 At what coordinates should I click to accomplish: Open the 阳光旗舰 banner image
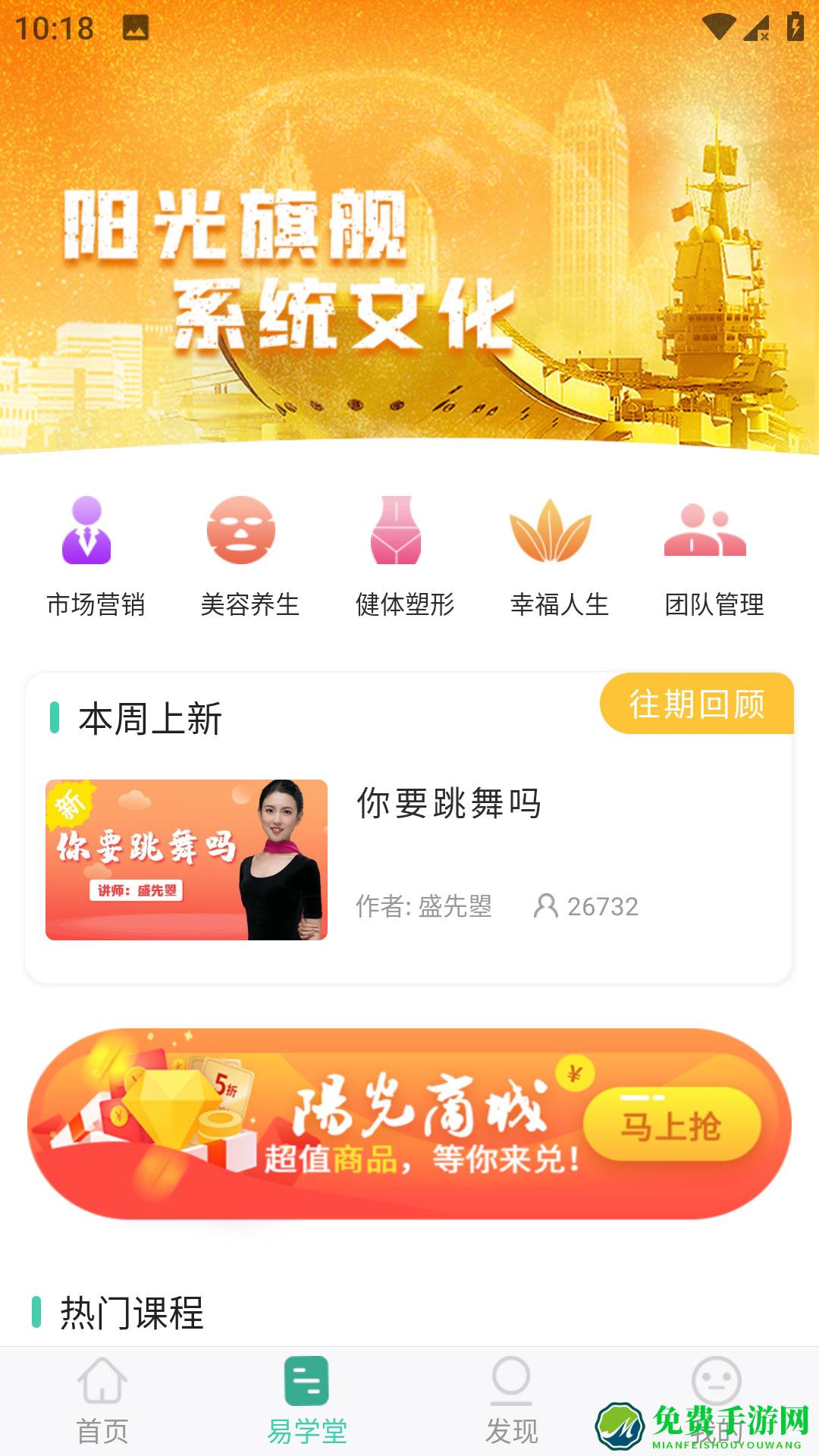[x=409, y=250]
